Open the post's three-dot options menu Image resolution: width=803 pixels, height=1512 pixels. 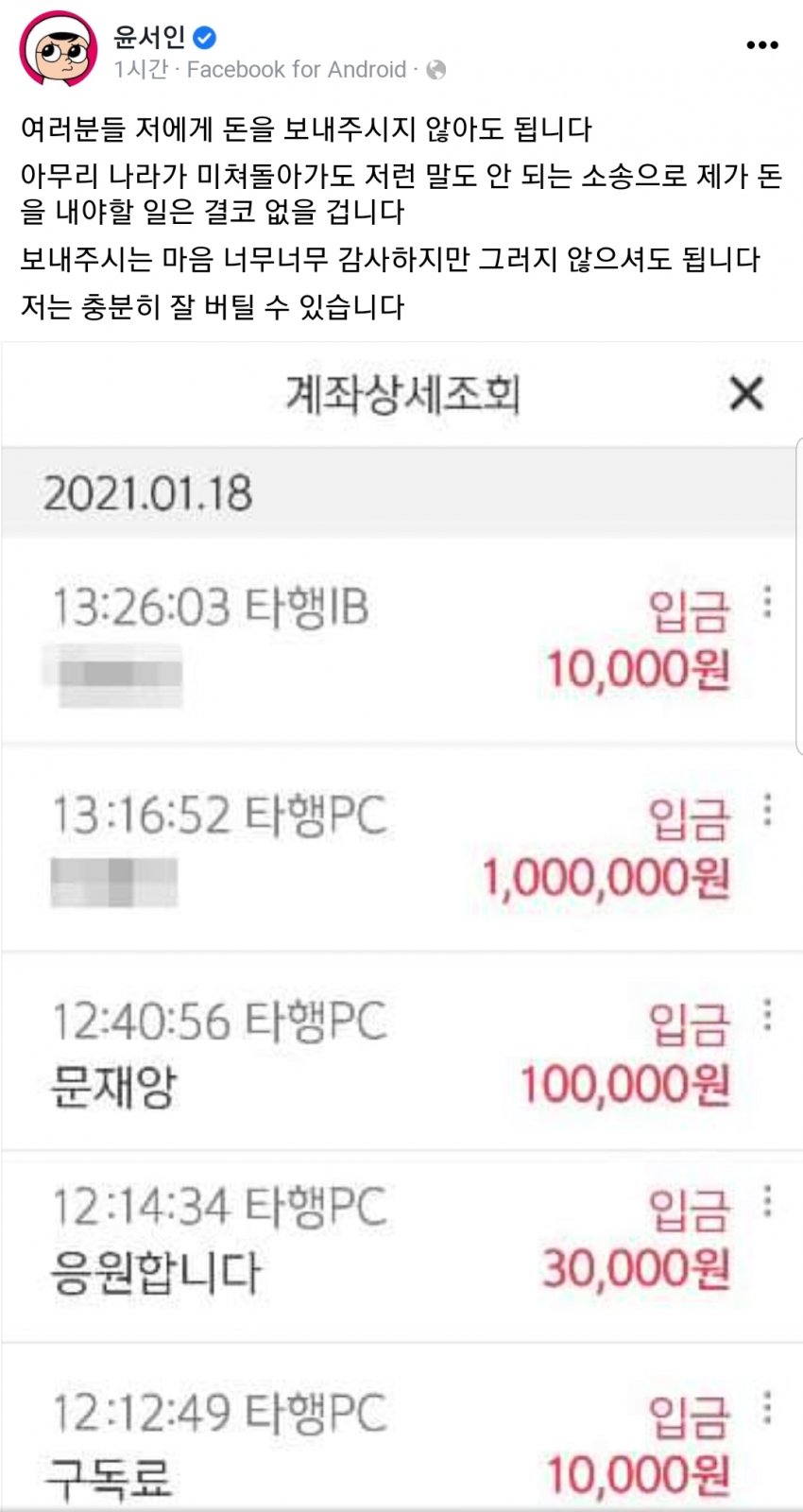761,44
